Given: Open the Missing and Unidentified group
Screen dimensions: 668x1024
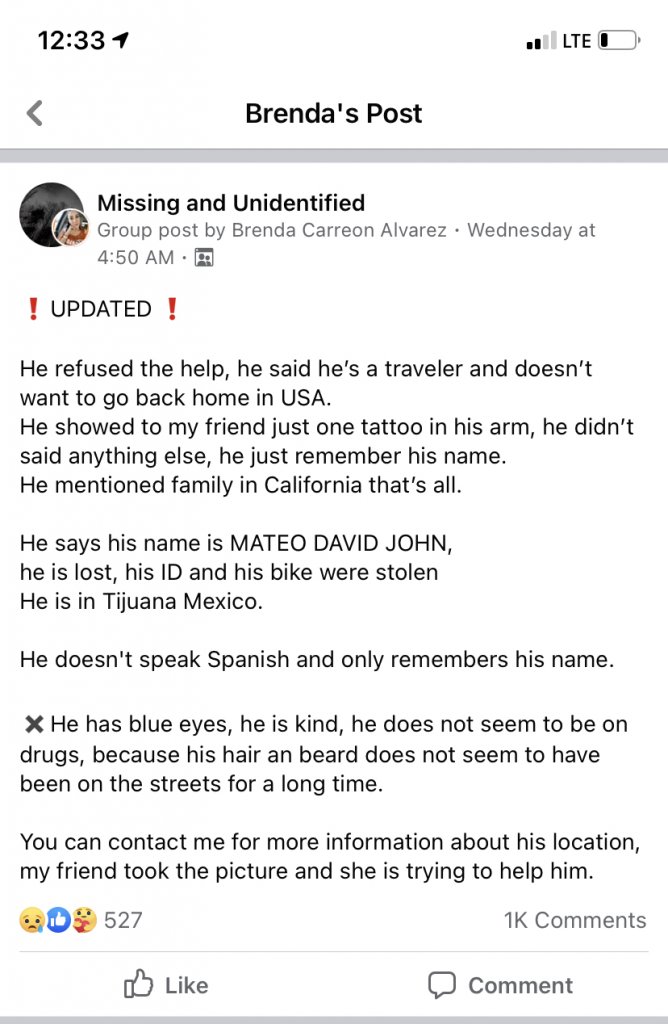Looking at the screenshot, I should pos(230,204).
